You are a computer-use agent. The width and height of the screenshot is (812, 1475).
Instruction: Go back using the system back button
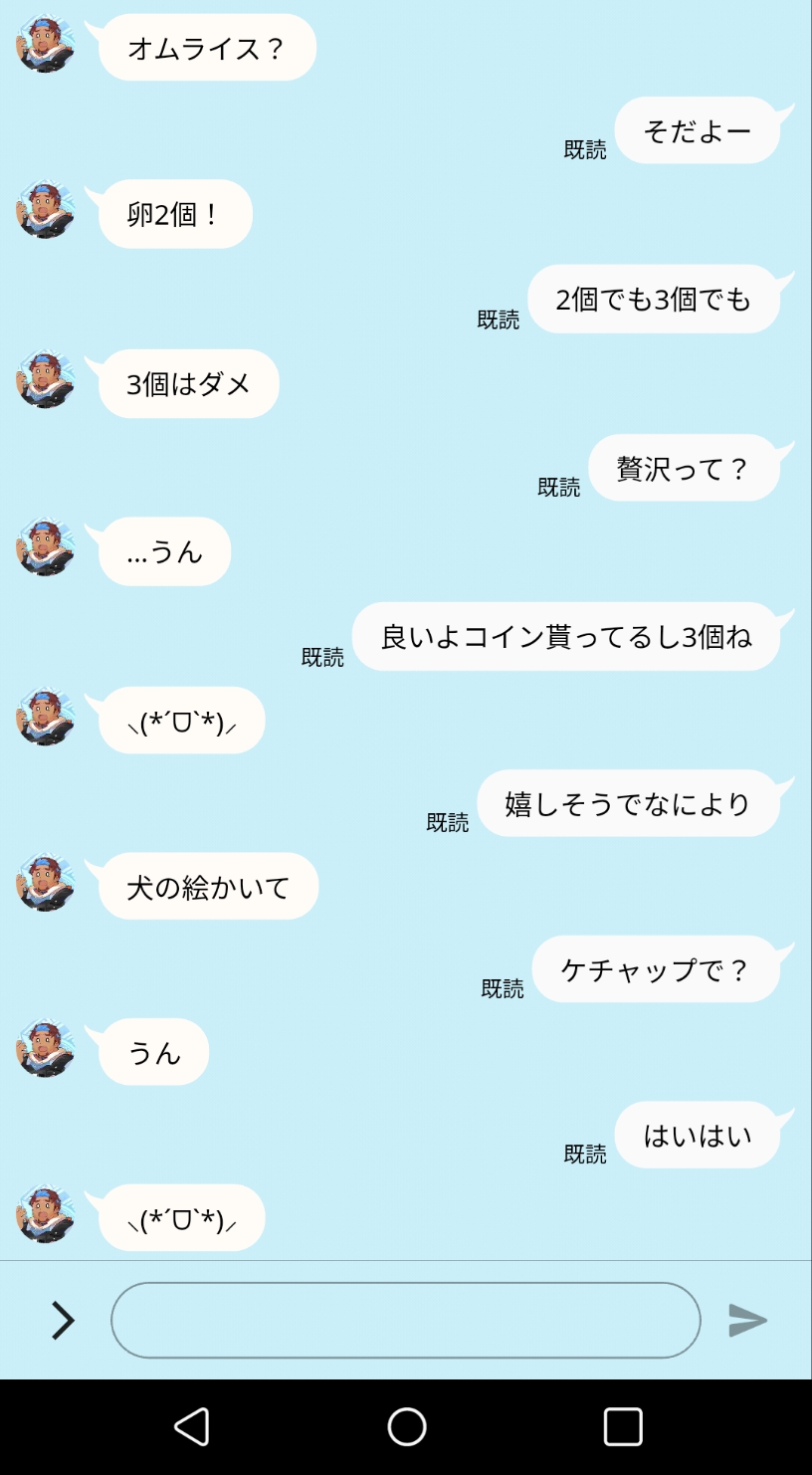[191, 1426]
